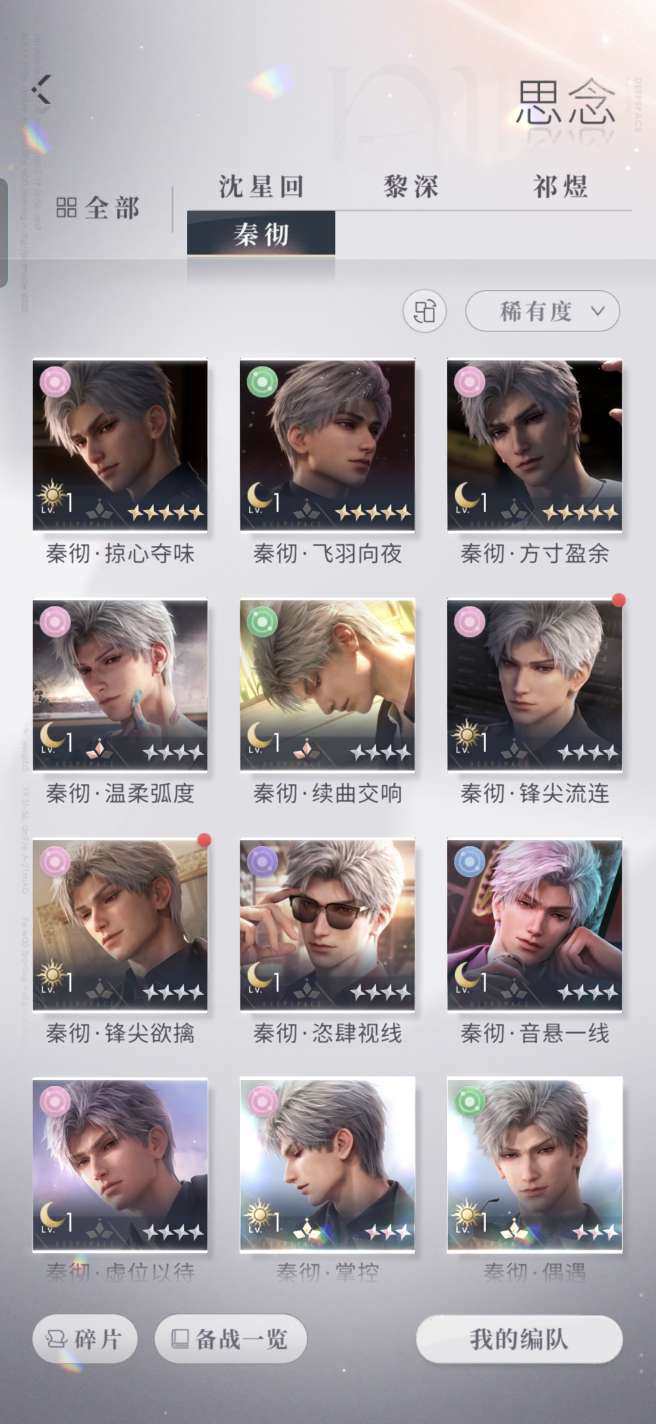Expand the 稀有度 sort dropdown
The width and height of the screenshot is (656, 1424).
click(542, 311)
